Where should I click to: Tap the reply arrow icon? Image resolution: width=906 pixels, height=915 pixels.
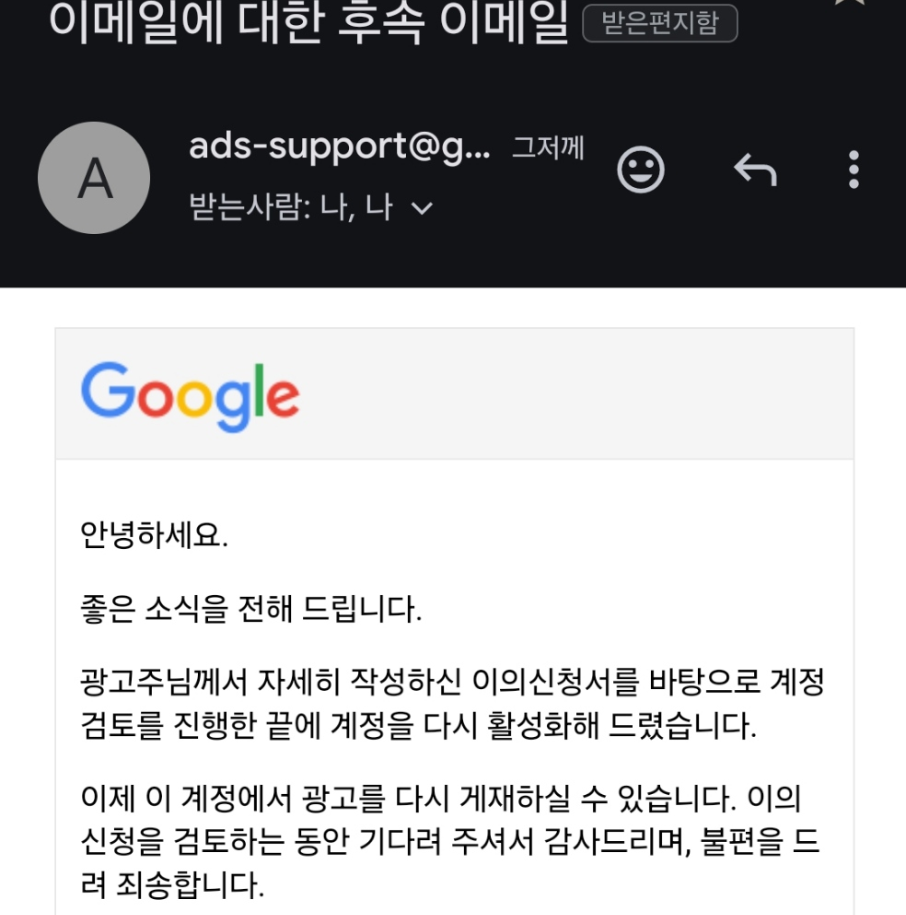coord(757,170)
